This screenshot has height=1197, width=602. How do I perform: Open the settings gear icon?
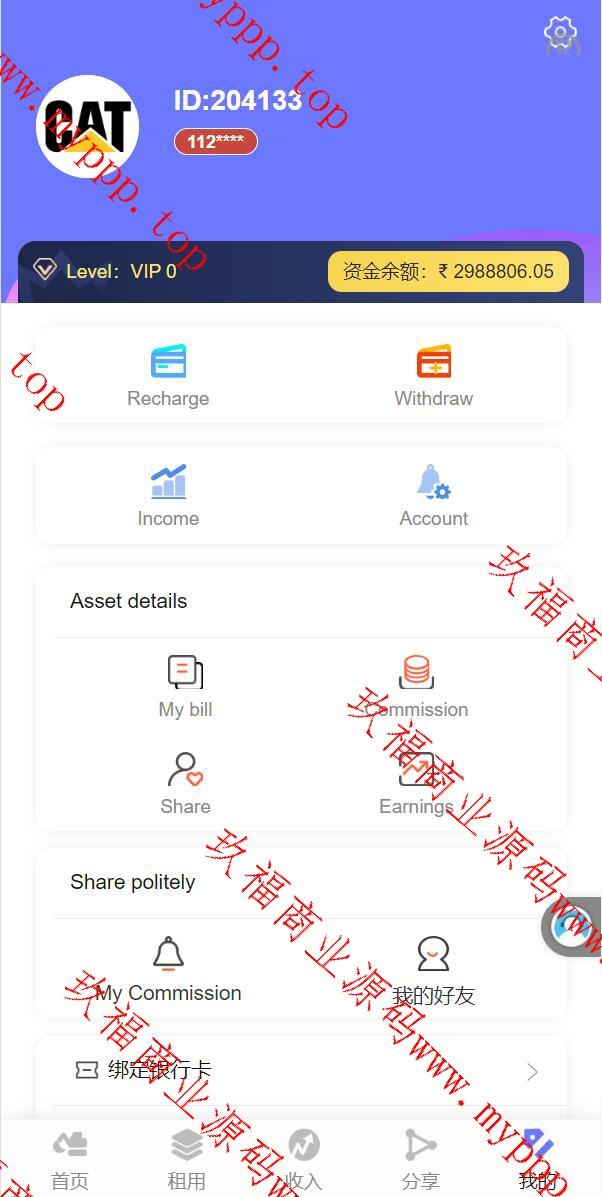point(560,32)
